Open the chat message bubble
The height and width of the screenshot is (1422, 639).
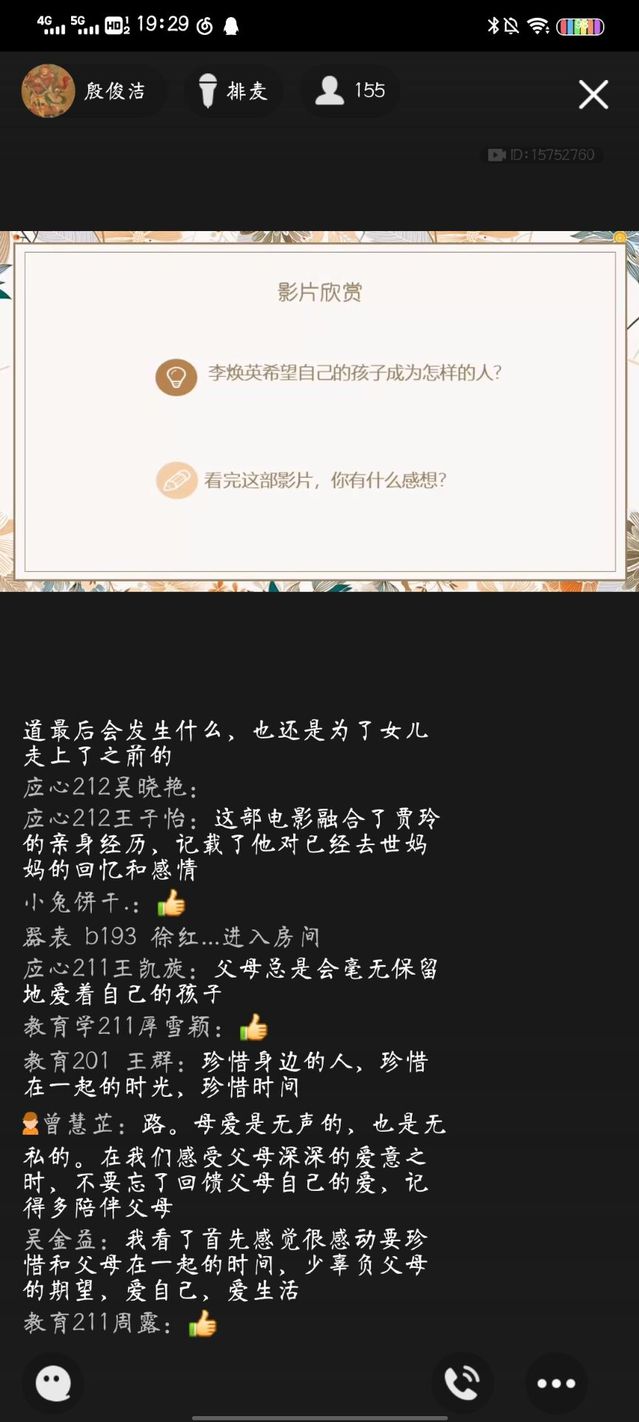(53, 1383)
